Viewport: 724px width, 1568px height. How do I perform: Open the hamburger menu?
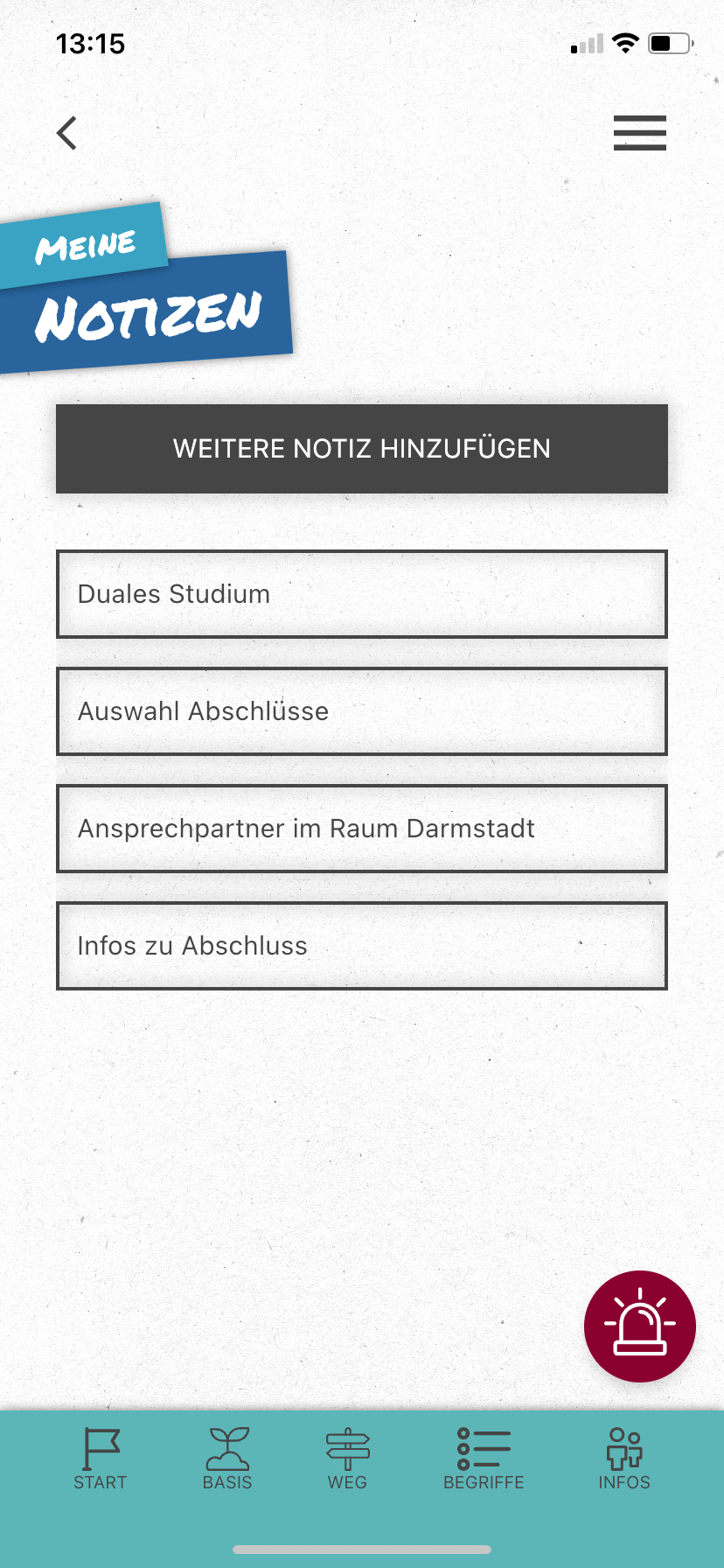639,133
